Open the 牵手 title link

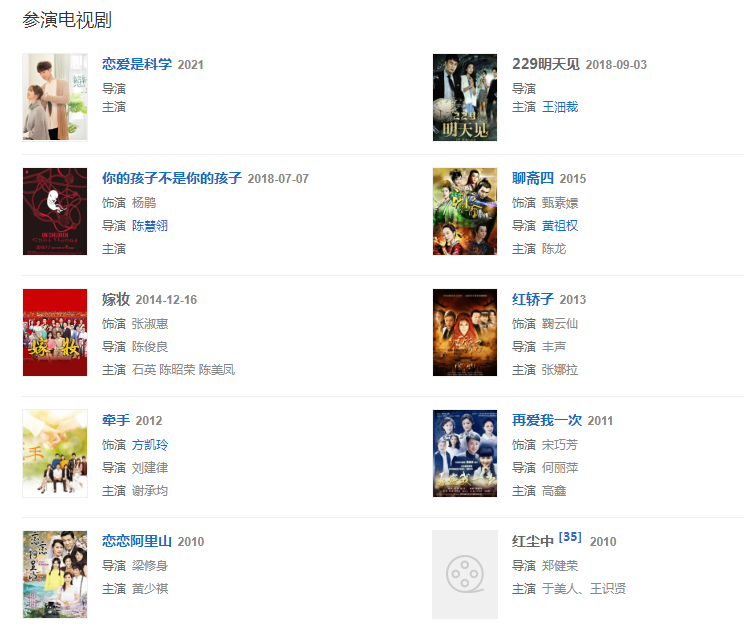[116, 420]
